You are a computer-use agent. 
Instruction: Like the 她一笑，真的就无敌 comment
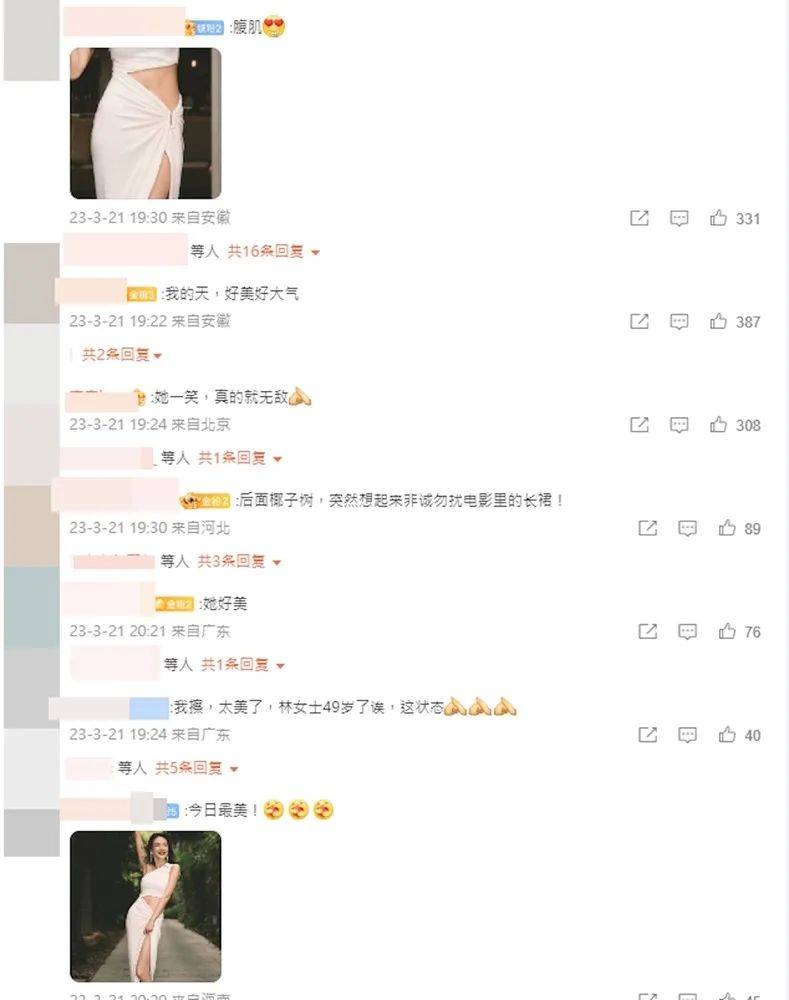(718, 425)
